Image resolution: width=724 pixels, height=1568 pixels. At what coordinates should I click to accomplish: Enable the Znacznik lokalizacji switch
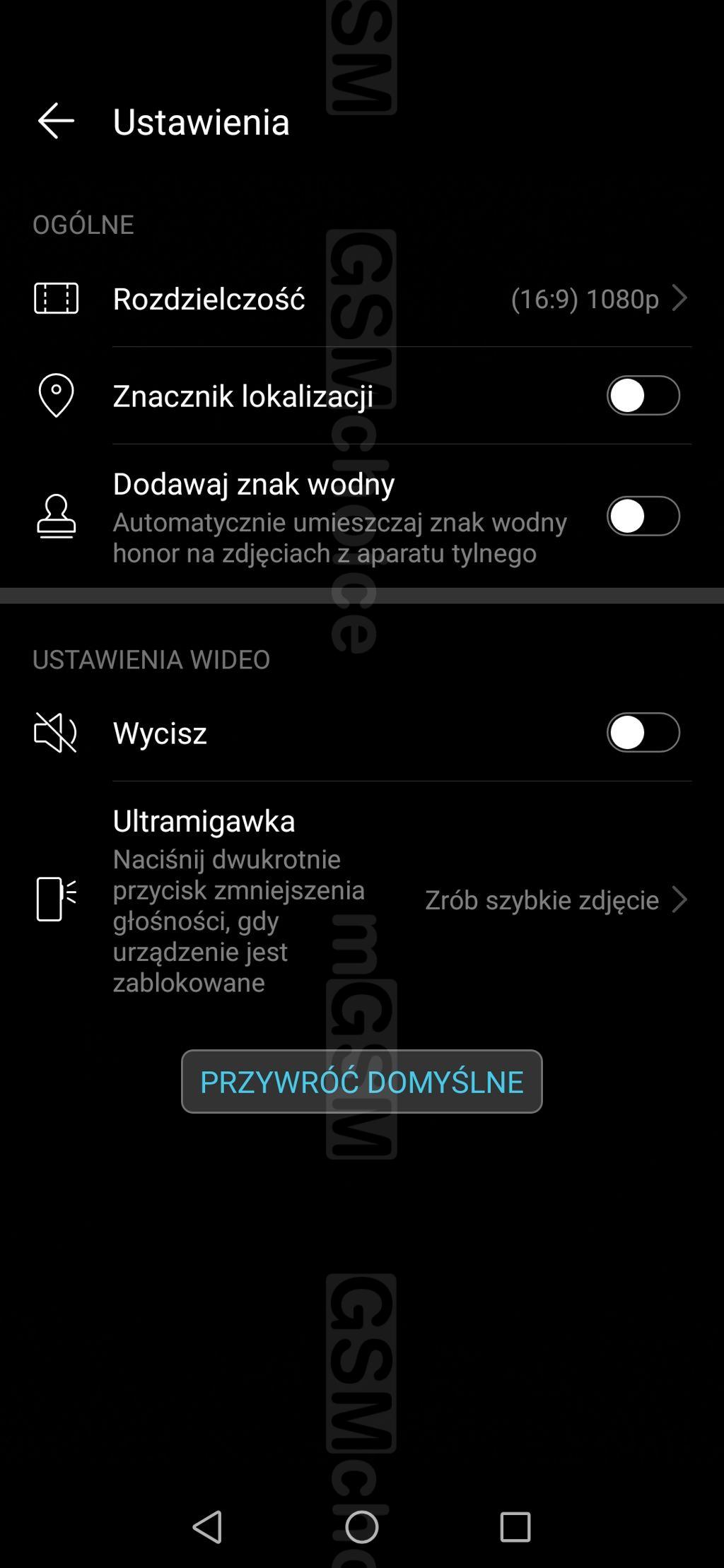(x=643, y=395)
